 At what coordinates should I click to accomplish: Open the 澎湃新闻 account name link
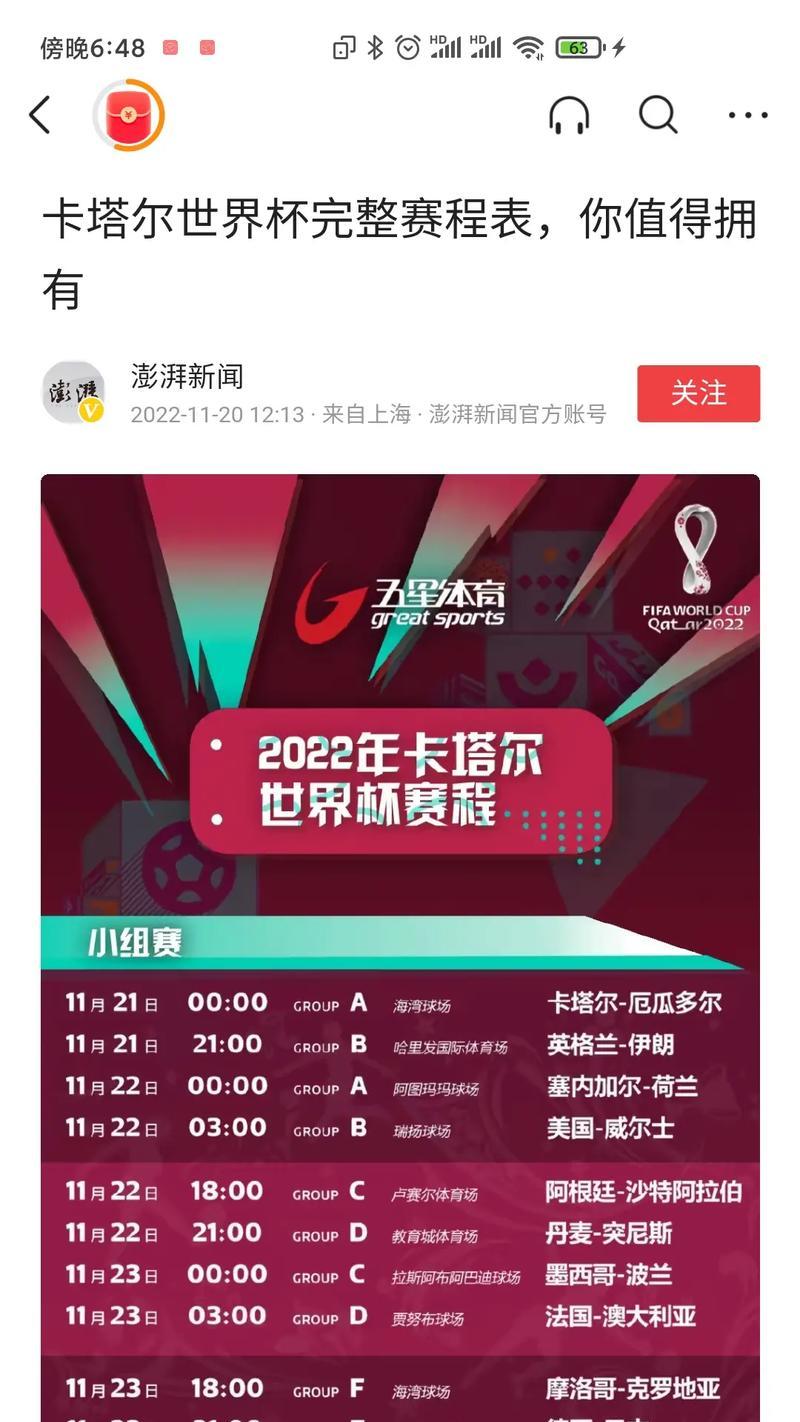(187, 377)
